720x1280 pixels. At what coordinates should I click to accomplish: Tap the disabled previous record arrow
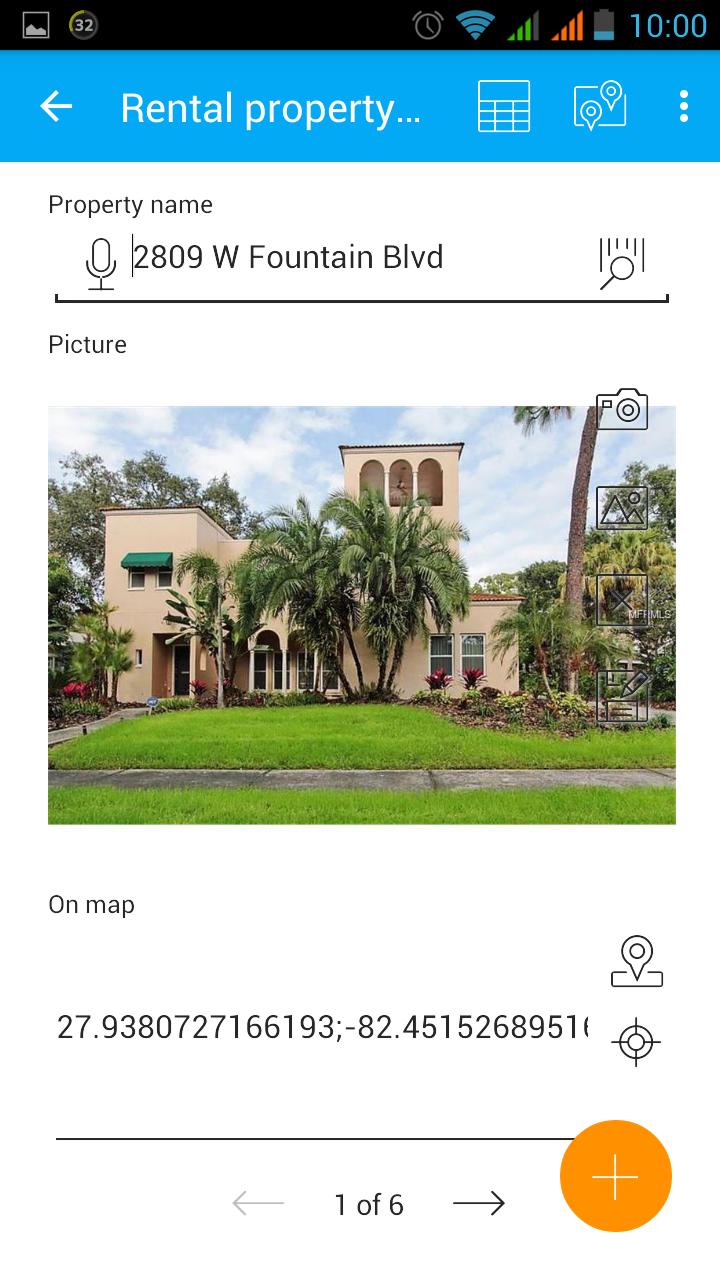[x=256, y=1204]
